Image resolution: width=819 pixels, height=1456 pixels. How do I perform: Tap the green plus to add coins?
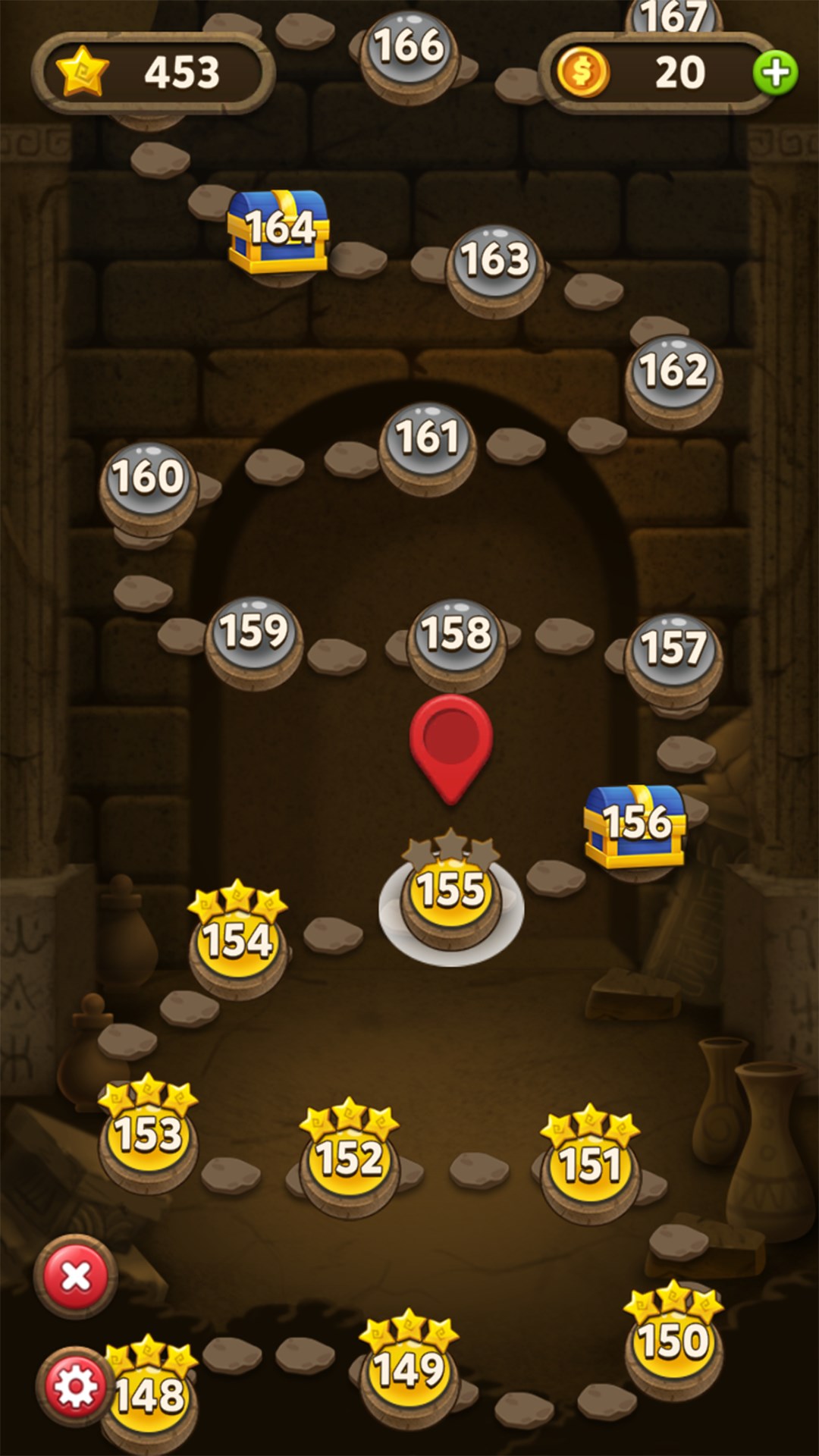(774, 74)
